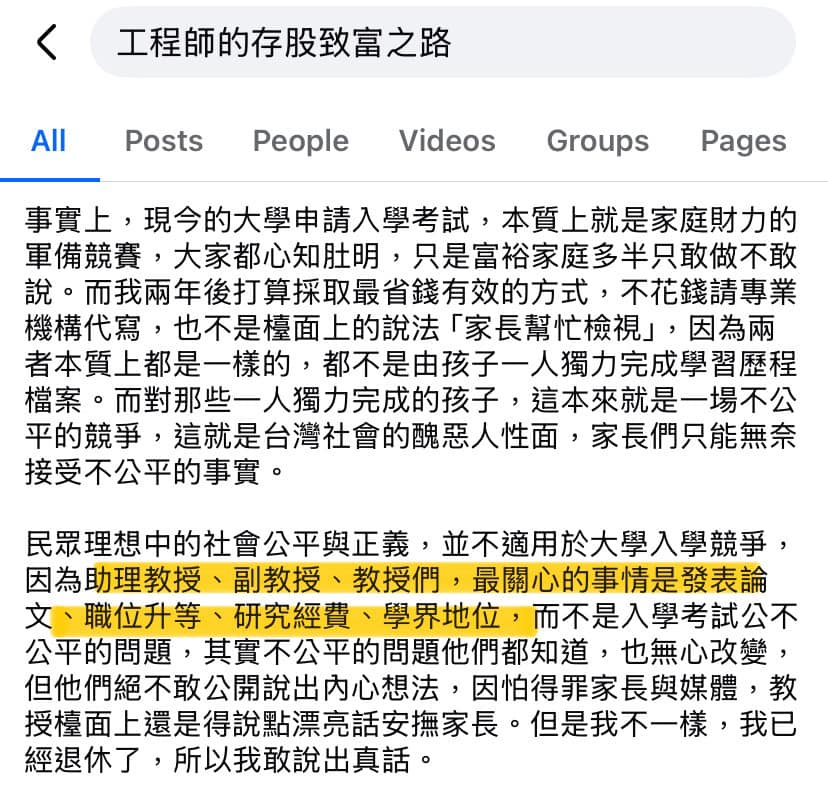Go back using the back arrow
828x804 pixels.
pos(46,43)
